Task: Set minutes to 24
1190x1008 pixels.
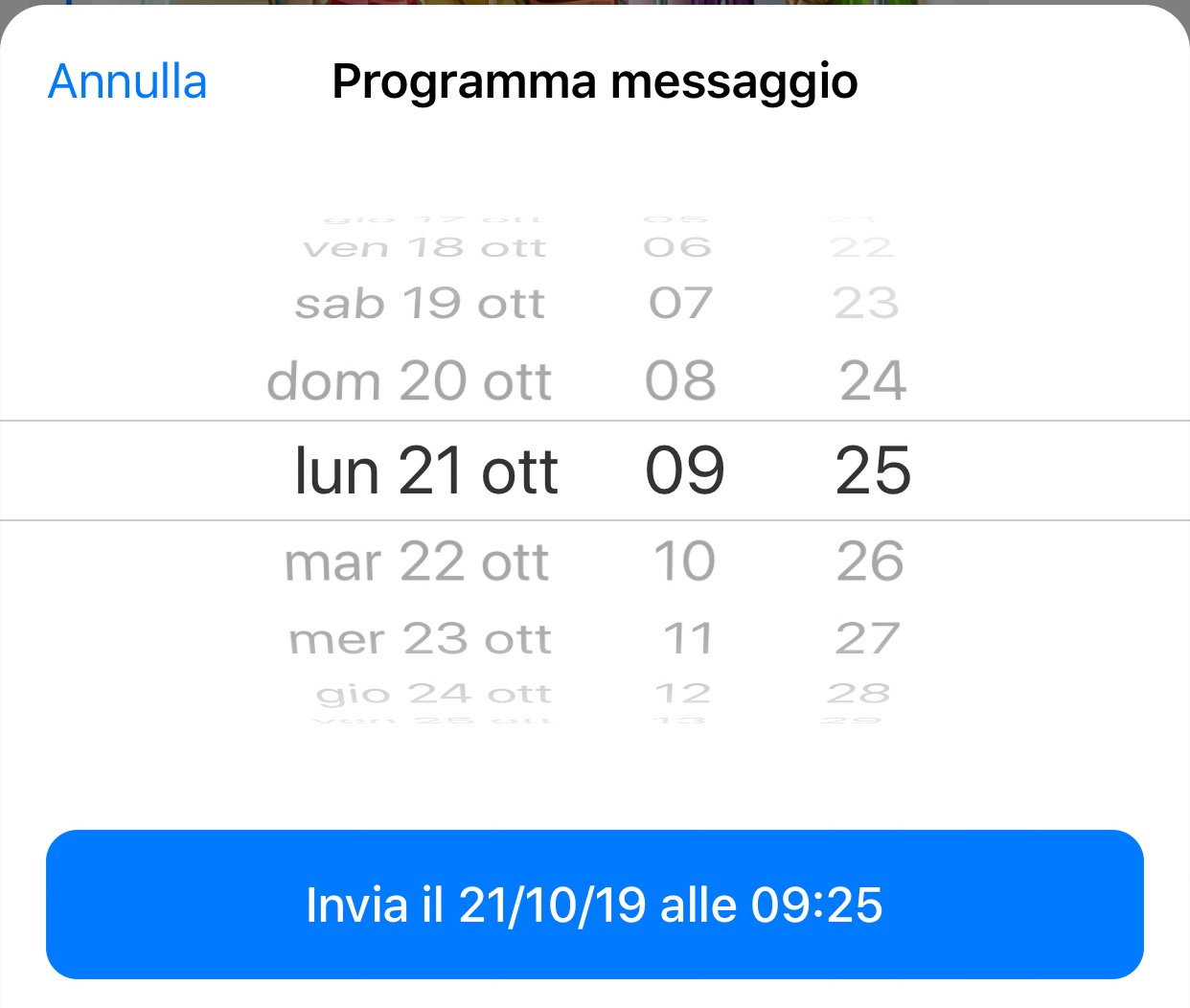Action: [872, 381]
